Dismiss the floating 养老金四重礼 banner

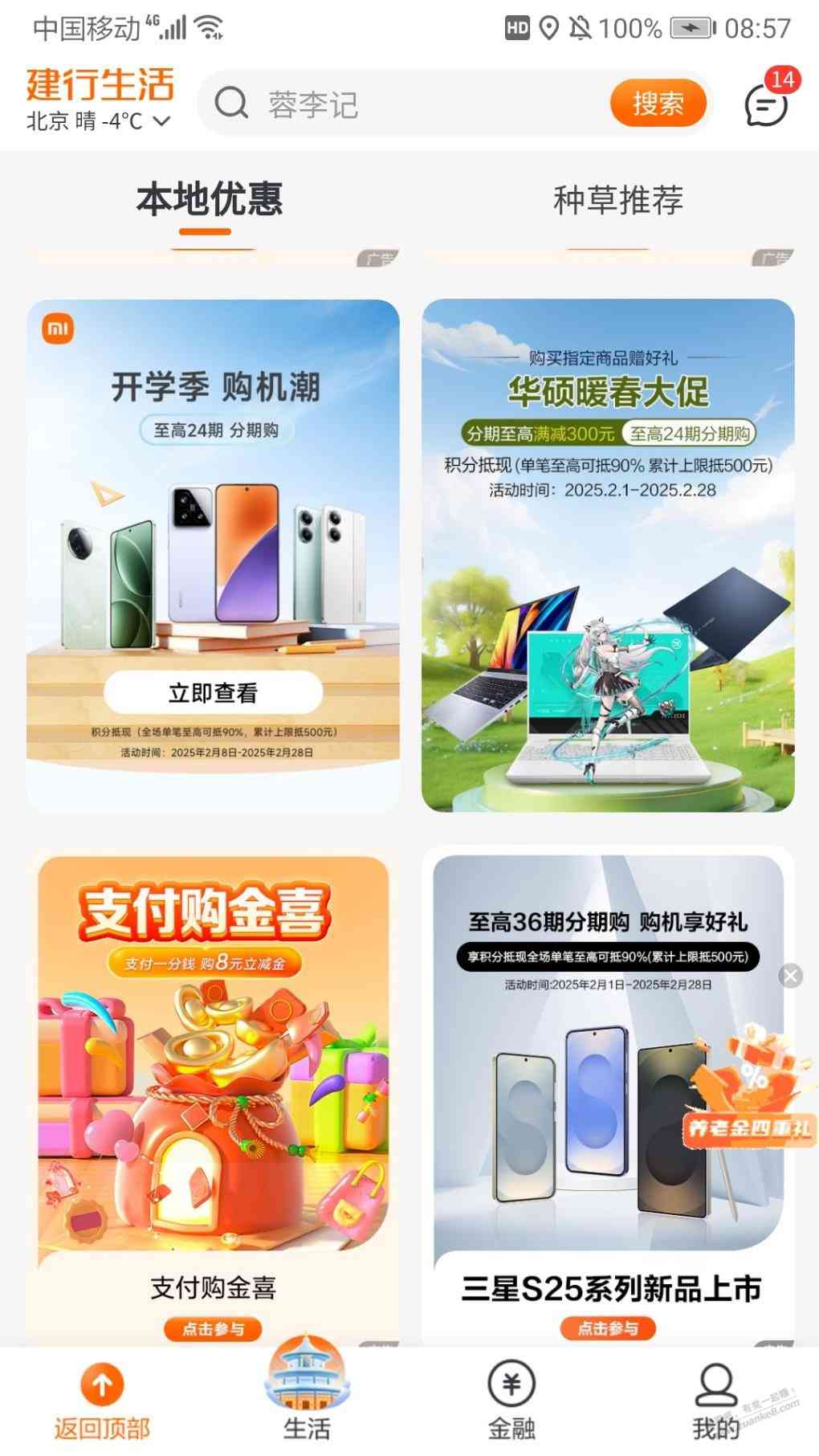[x=791, y=976]
